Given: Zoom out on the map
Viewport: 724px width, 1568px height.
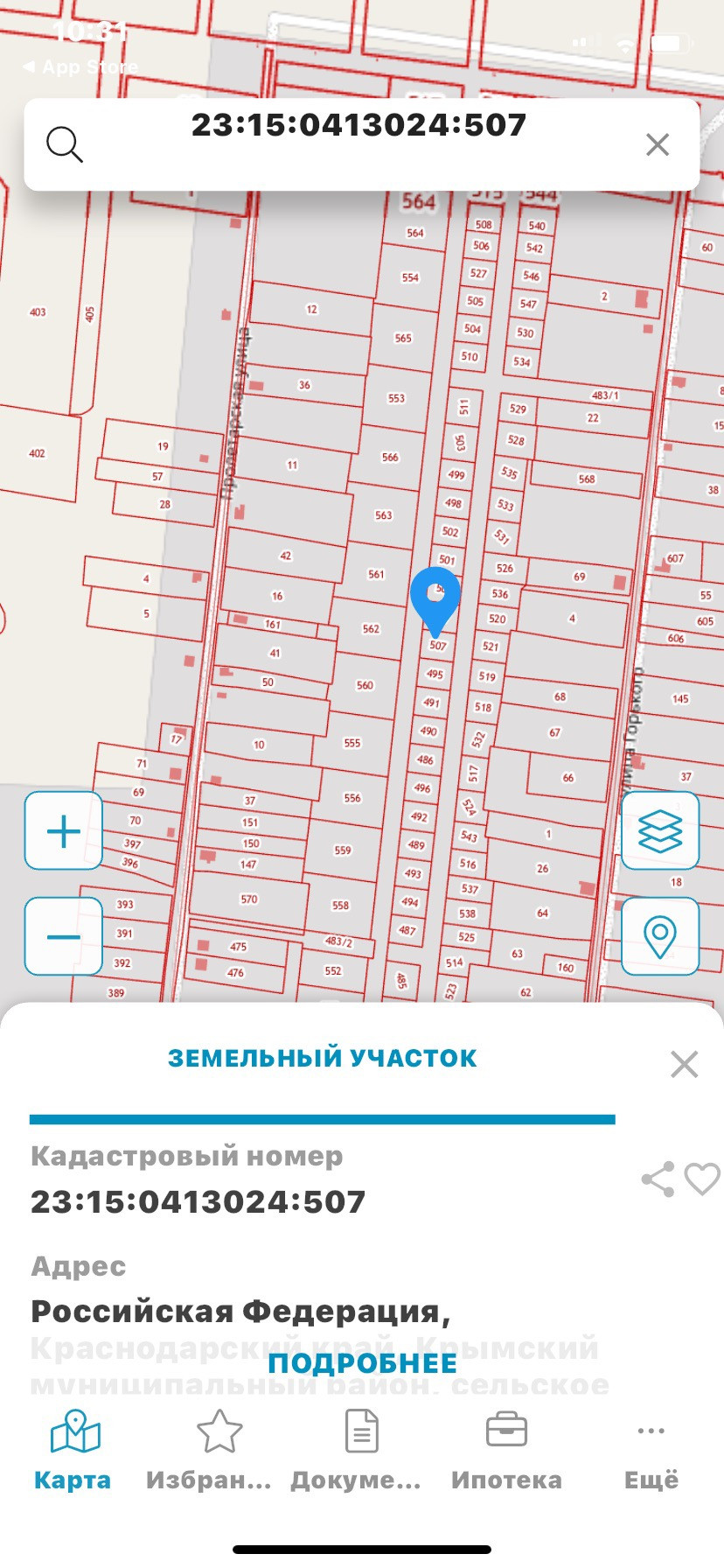Looking at the screenshot, I should pyautogui.click(x=64, y=936).
